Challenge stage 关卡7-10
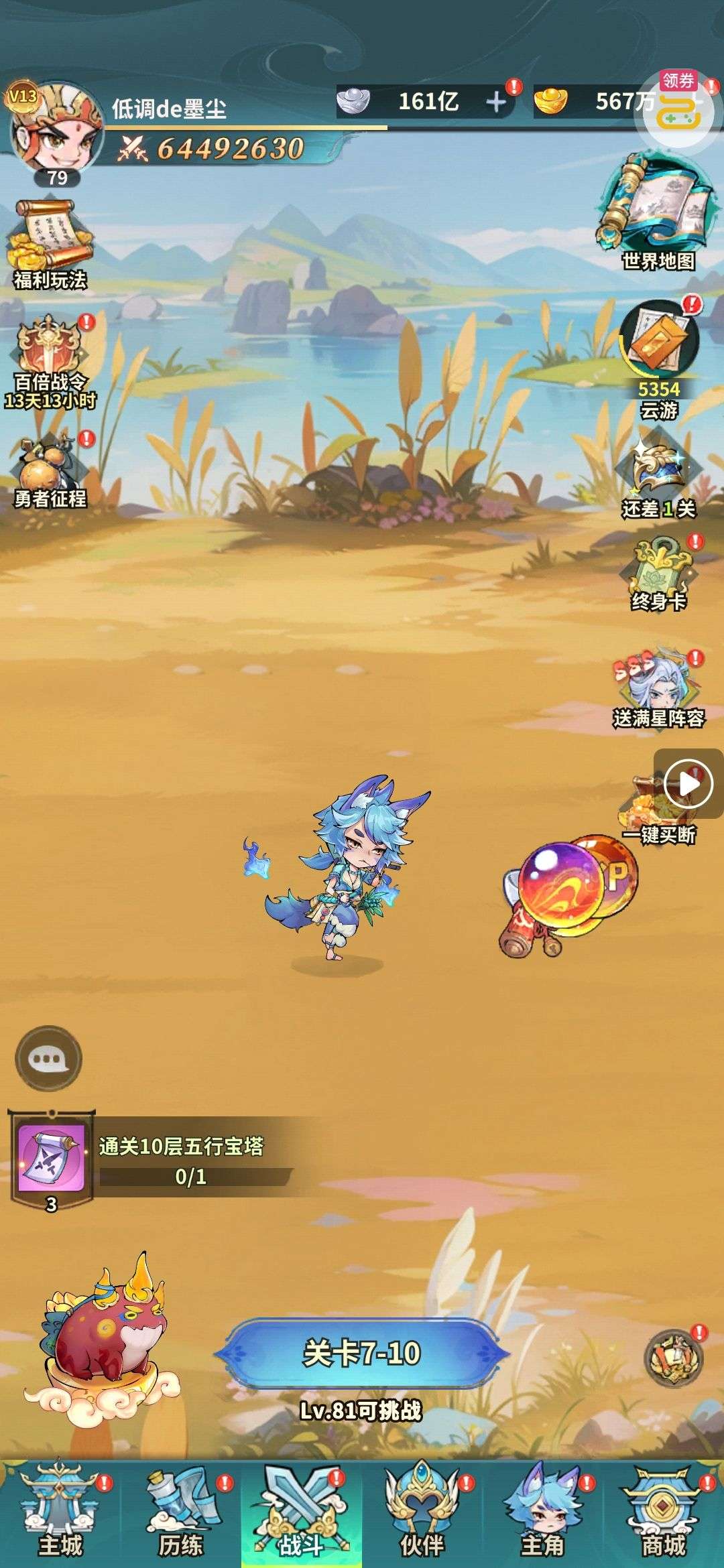This screenshot has width=724, height=1568. click(362, 1354)
